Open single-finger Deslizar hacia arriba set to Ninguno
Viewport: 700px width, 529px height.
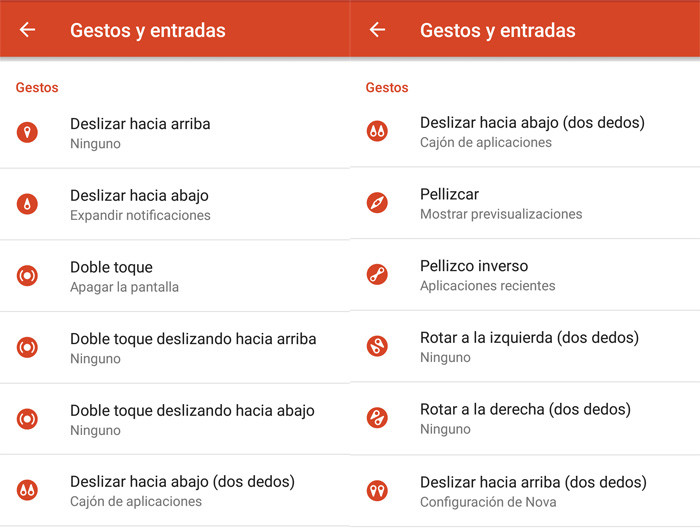click(175, 133)
